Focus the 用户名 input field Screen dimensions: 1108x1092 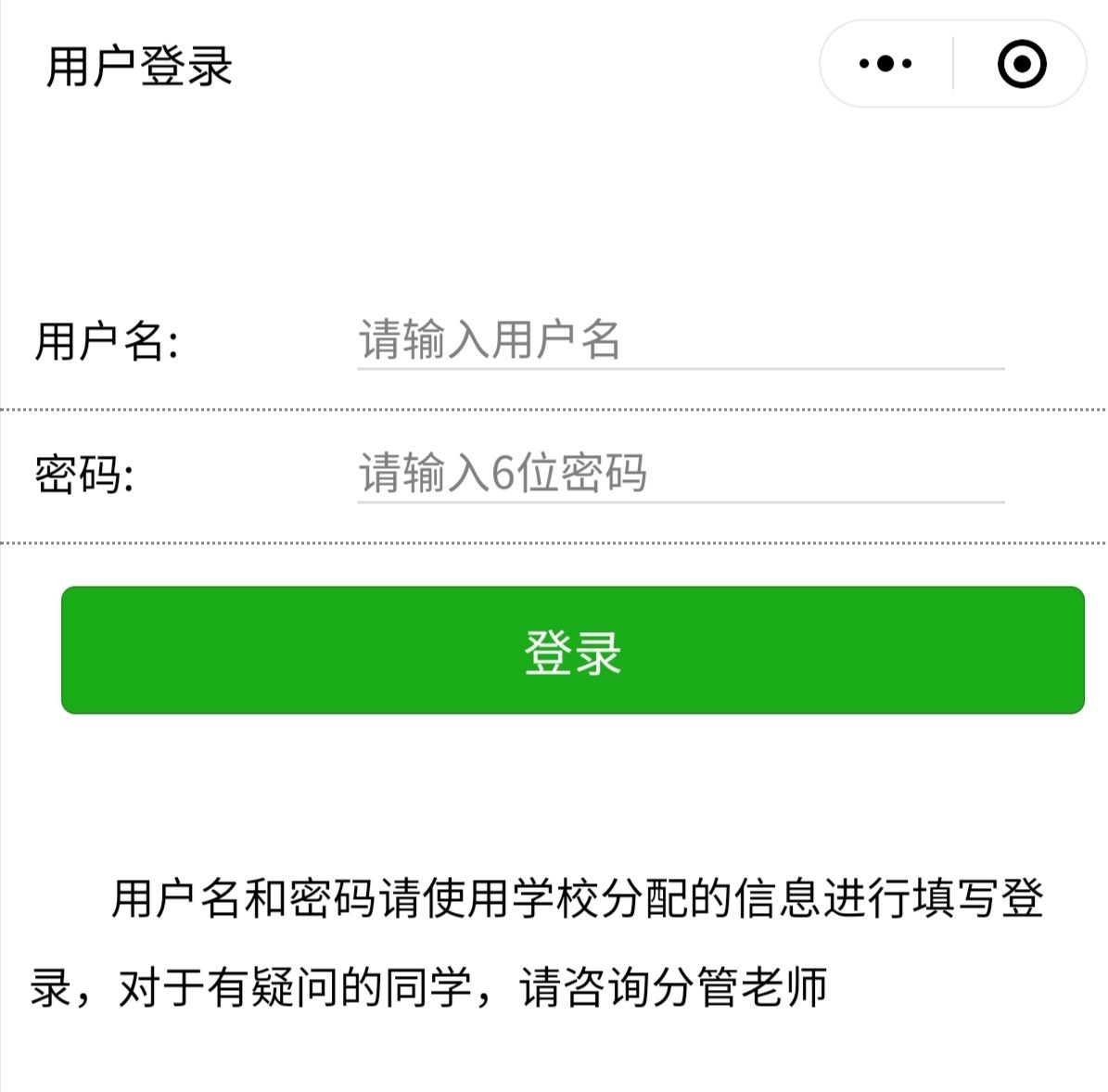pyautogui.click(x=680, y=340)
